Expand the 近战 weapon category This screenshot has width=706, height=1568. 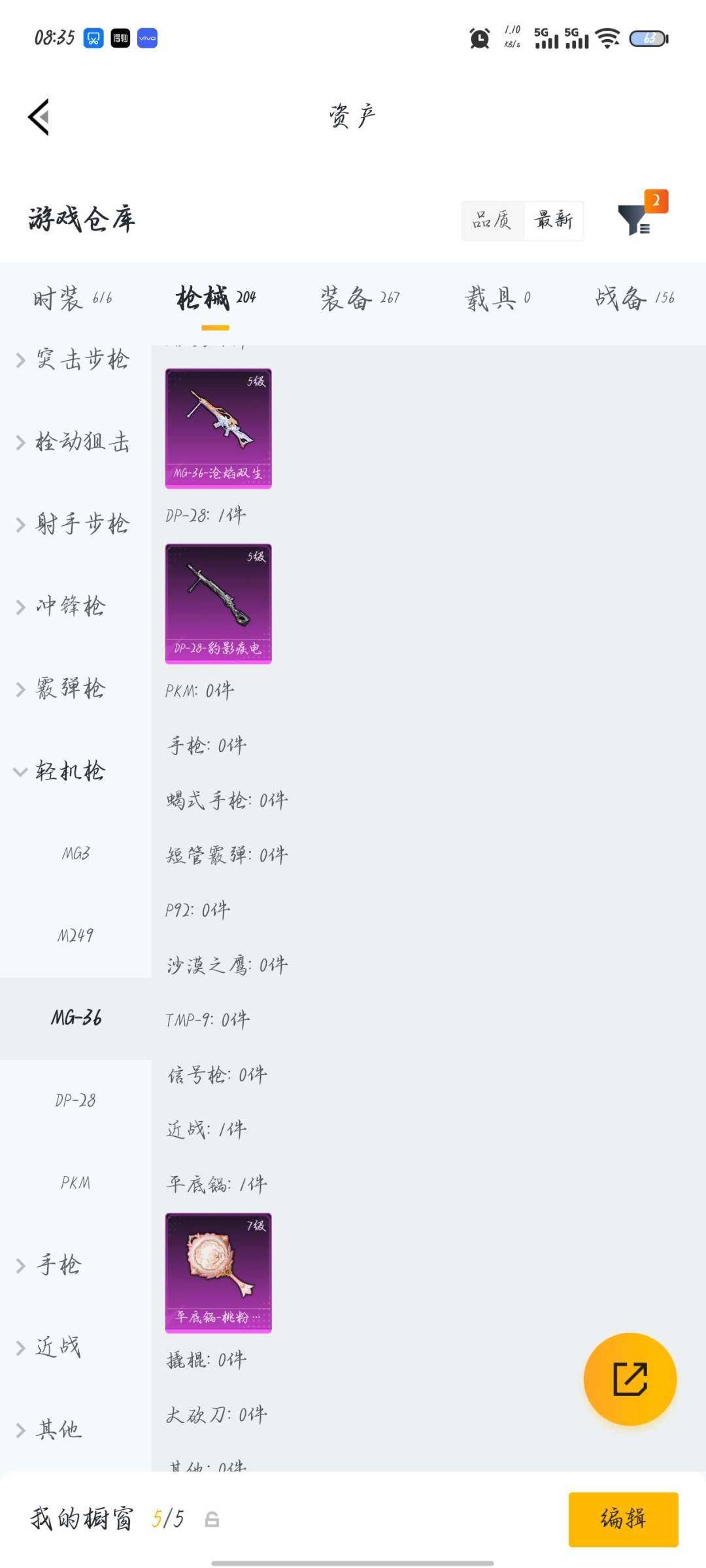tap(56, 1346)
